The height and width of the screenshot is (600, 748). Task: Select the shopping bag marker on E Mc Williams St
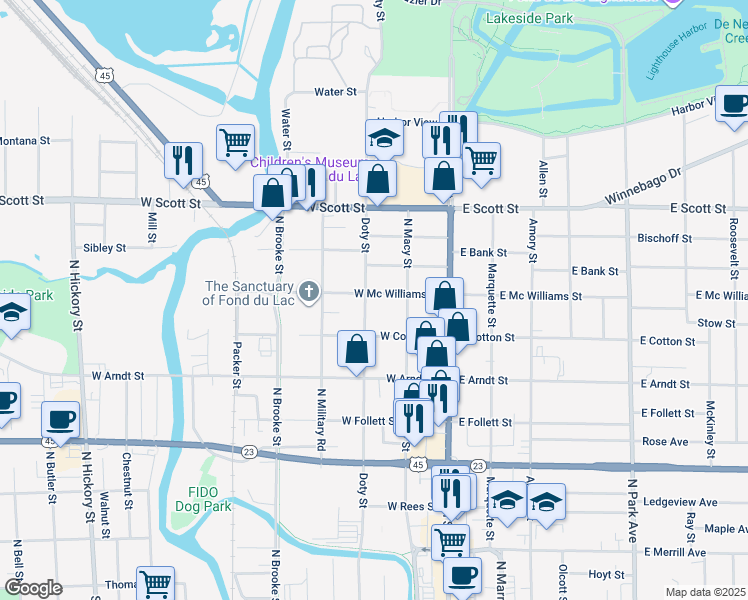tap(445, 297)
